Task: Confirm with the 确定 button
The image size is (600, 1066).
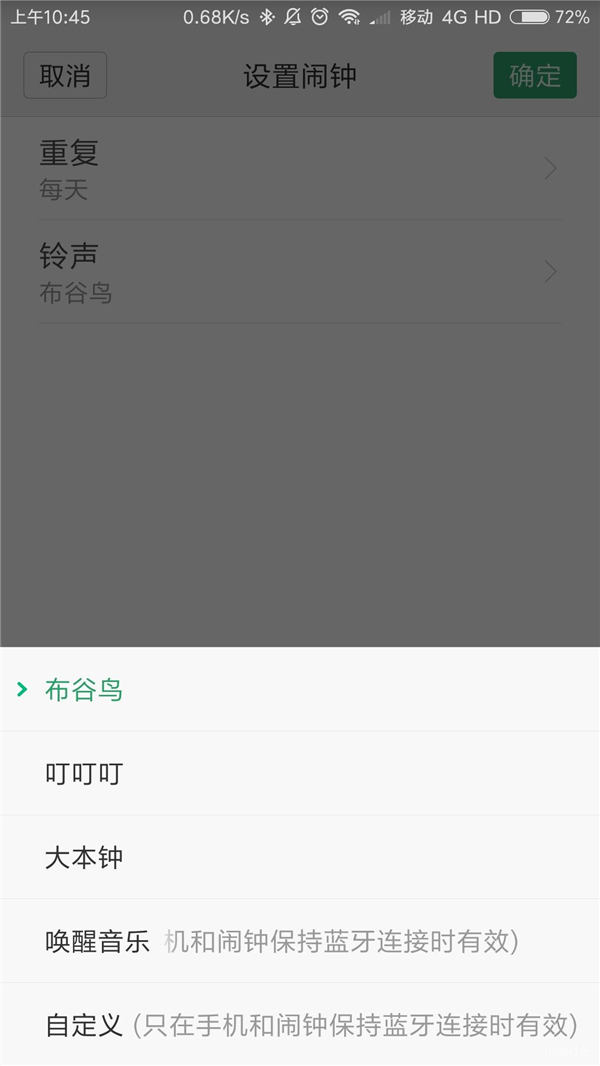Action: click(535, 75)
